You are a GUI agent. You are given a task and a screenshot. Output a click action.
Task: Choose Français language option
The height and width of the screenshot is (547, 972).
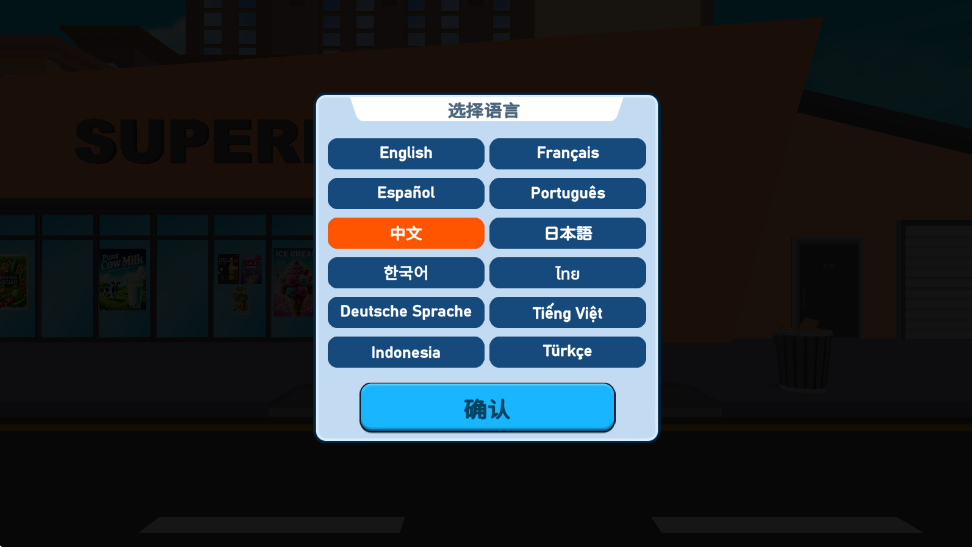[x=567, y=153]
